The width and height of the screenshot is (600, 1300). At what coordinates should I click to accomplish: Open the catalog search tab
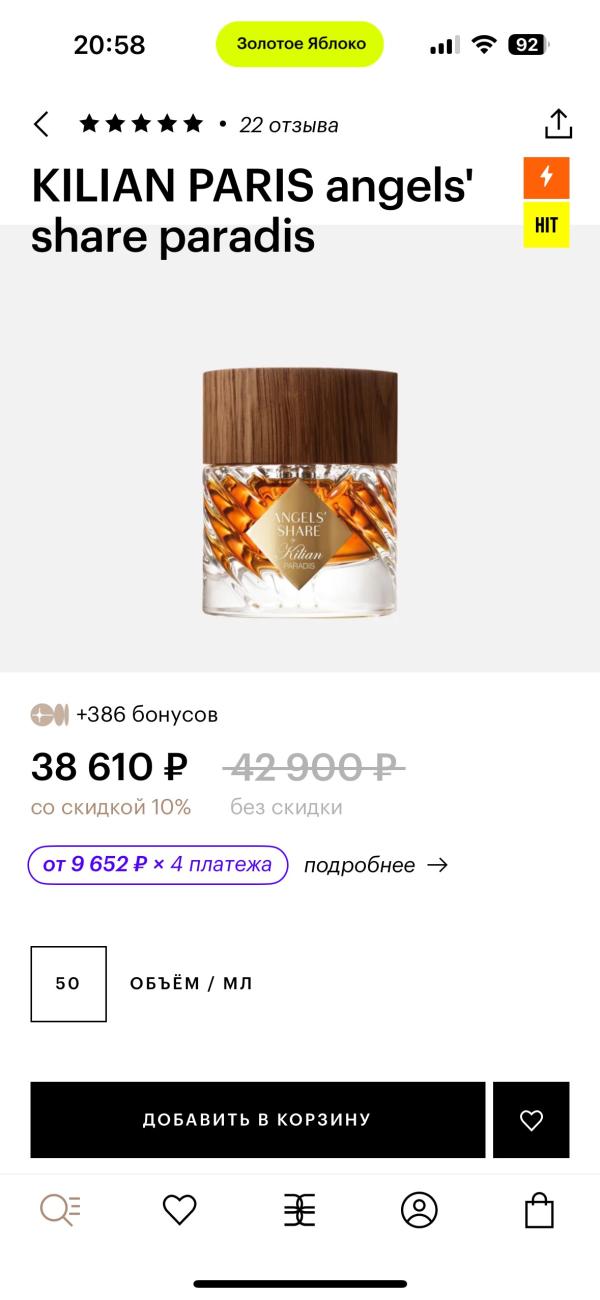60,1210
